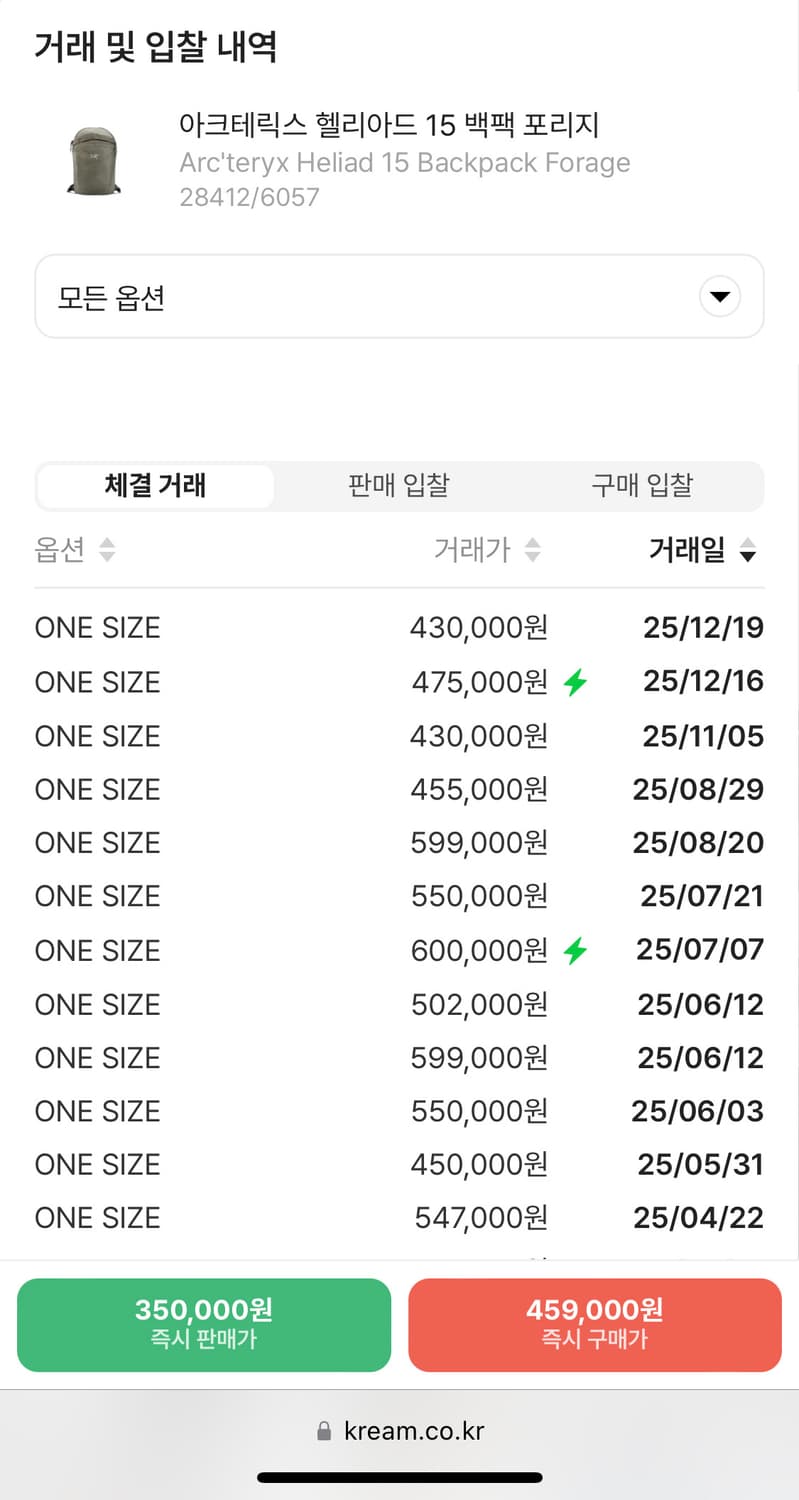Click the green lightning icon next to 475,000원
The image size is (799, 1500).
575,681
